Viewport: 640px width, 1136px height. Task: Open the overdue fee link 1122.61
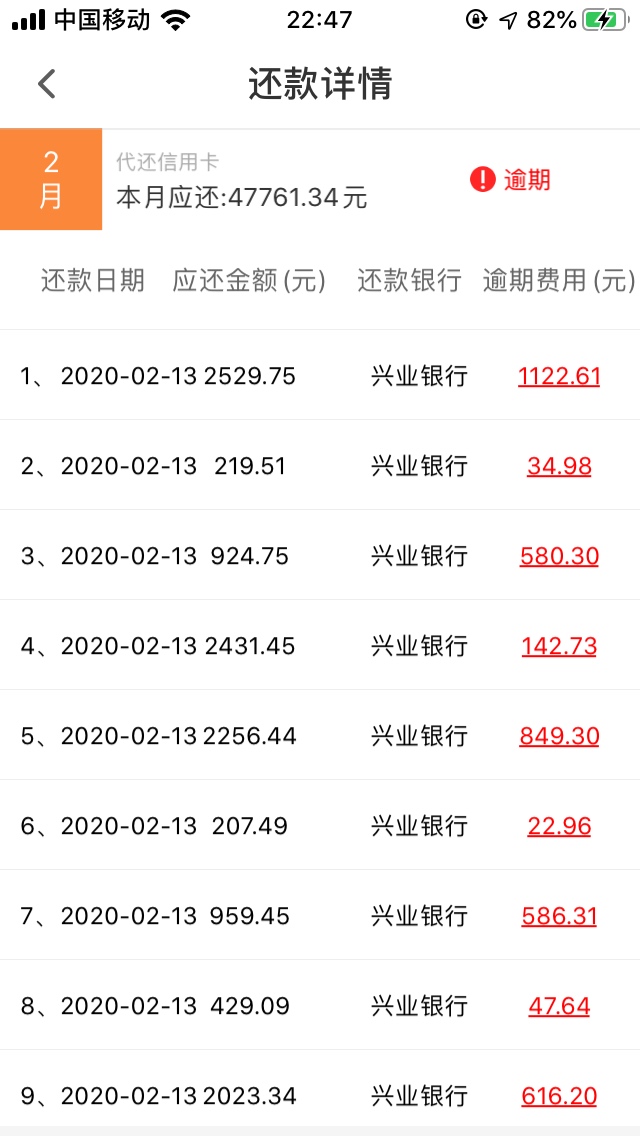click(559, 376)
